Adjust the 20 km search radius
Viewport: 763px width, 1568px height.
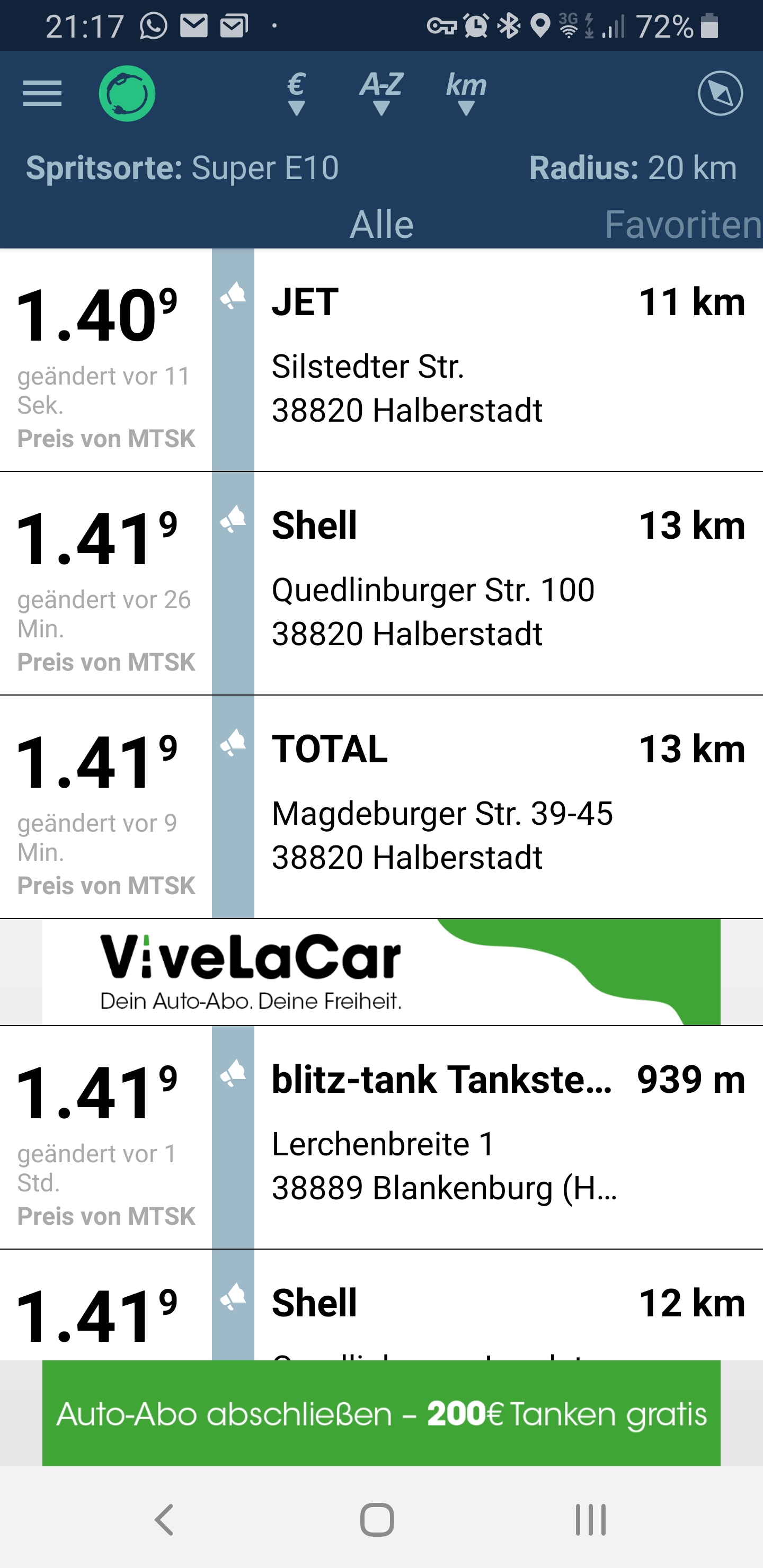click(x=632, y=168)
